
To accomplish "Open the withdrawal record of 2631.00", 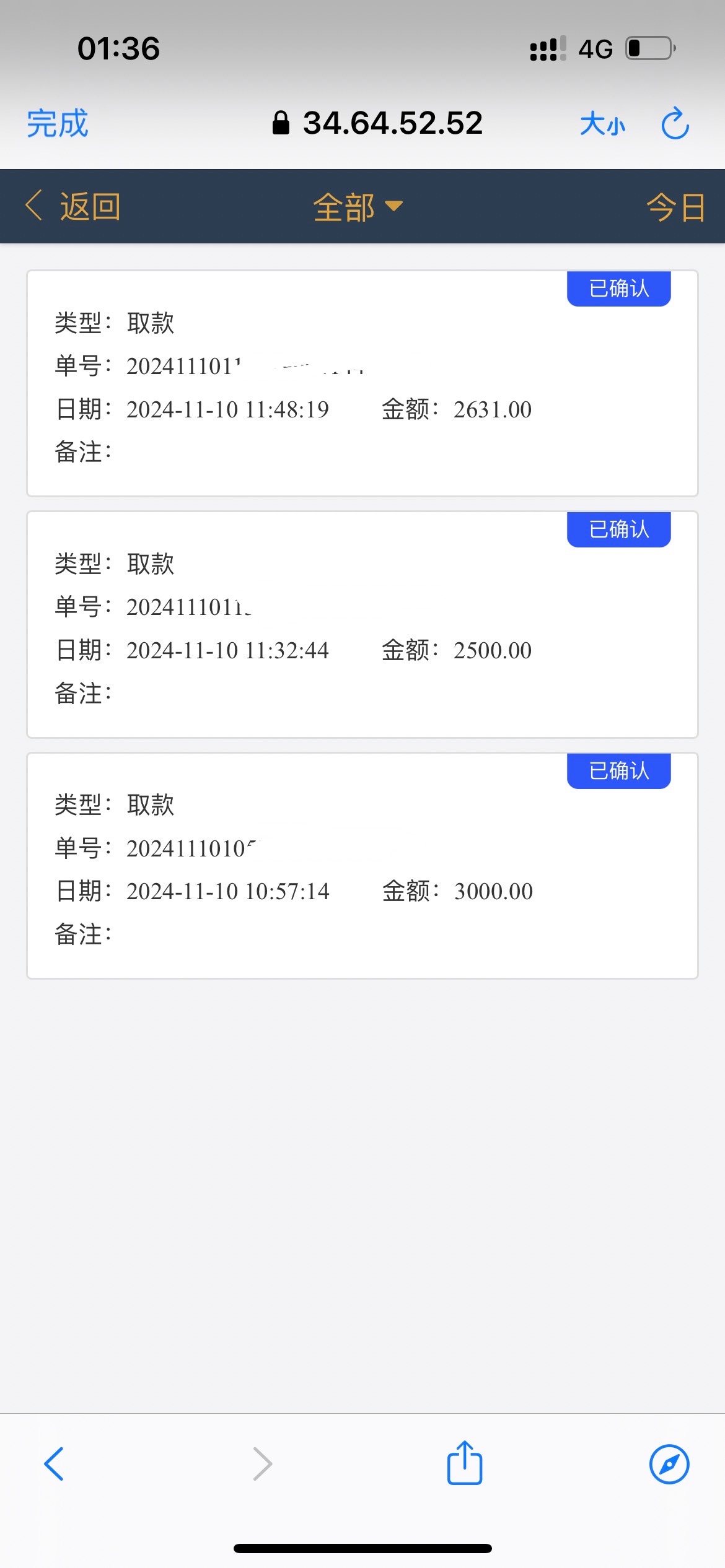I will (362, 384).
